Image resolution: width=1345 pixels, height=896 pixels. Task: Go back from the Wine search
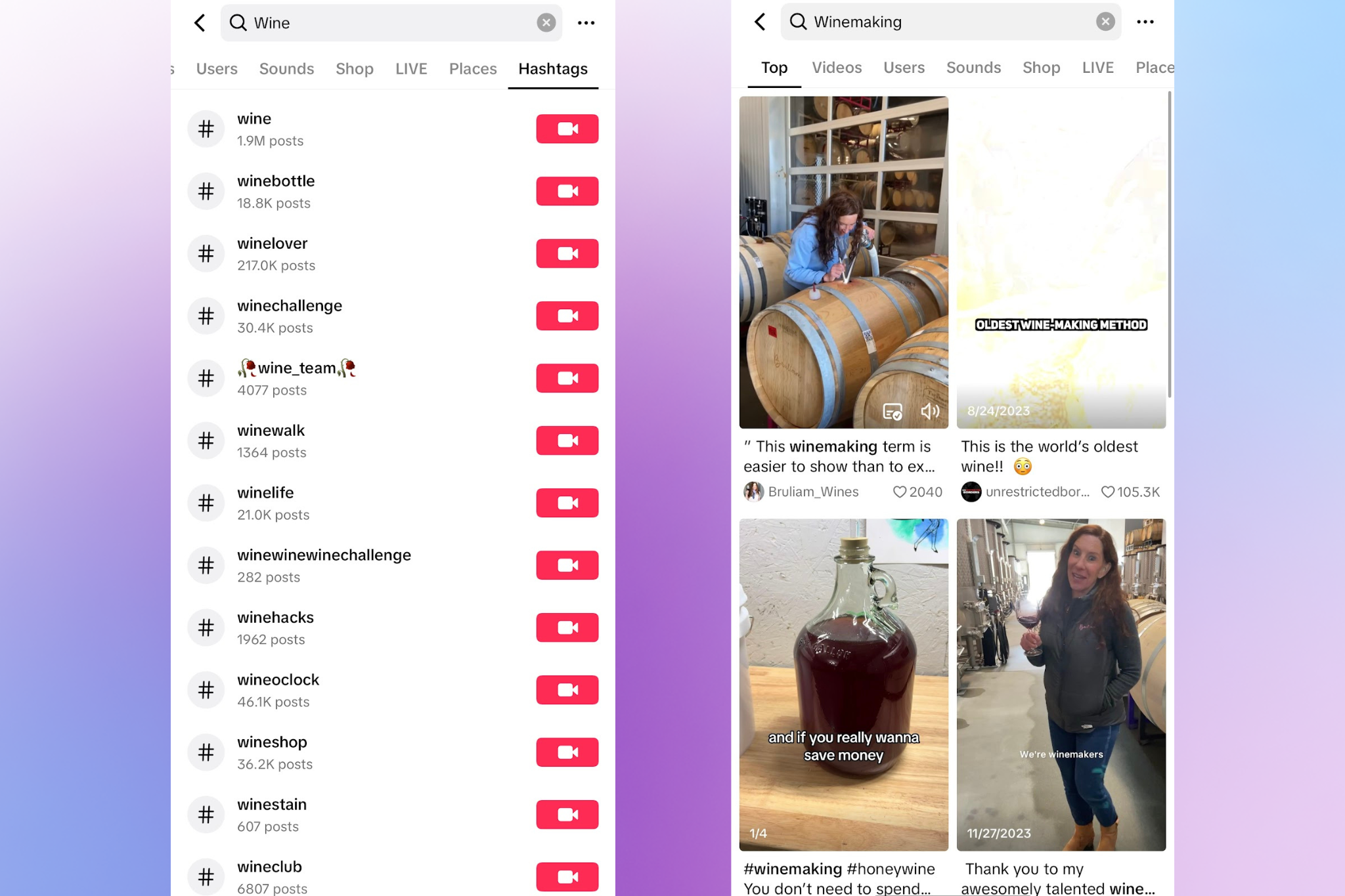(200, 23)
